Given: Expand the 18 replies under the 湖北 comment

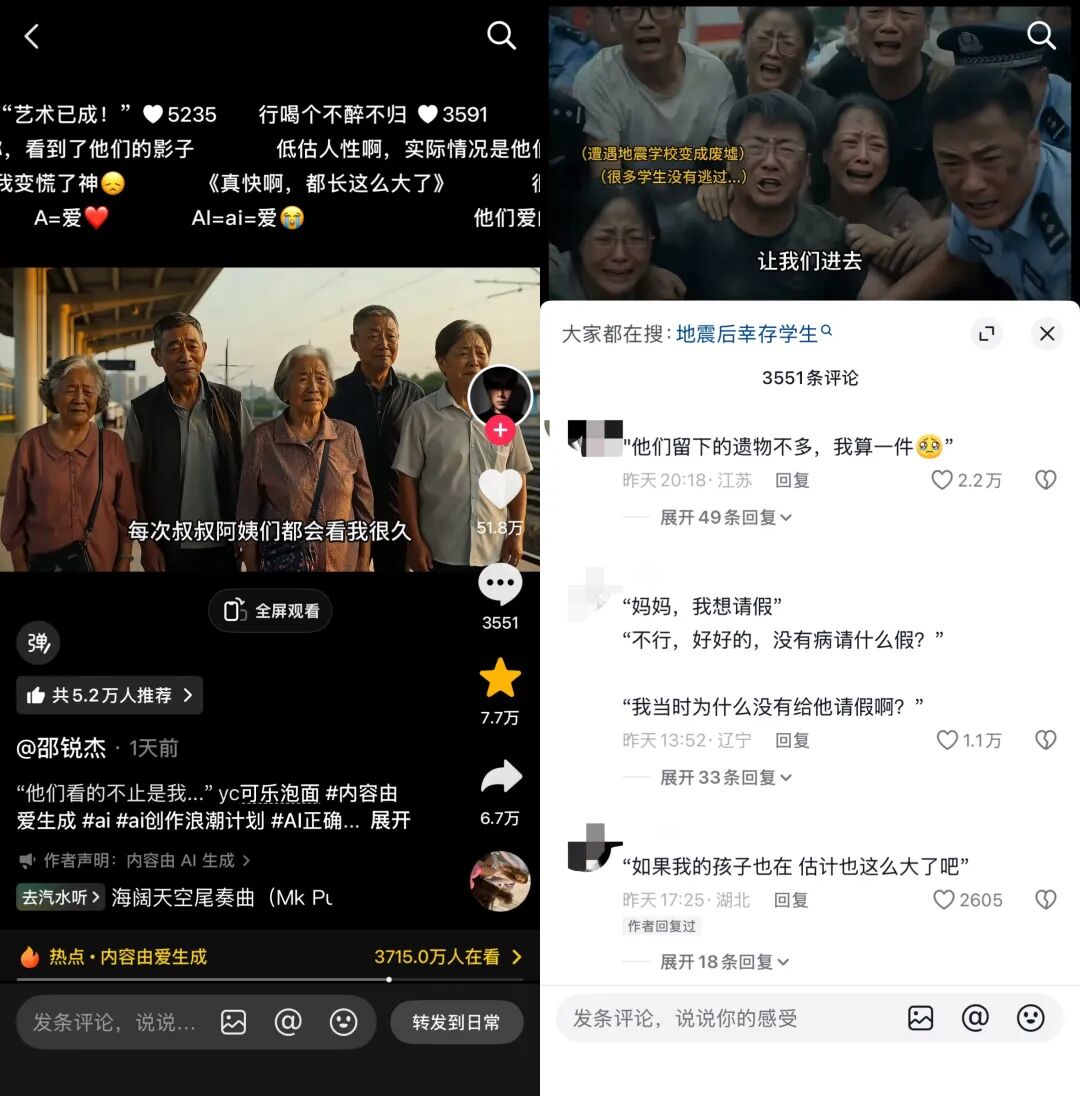Looking at the screenshot, I should click(725, 962).
